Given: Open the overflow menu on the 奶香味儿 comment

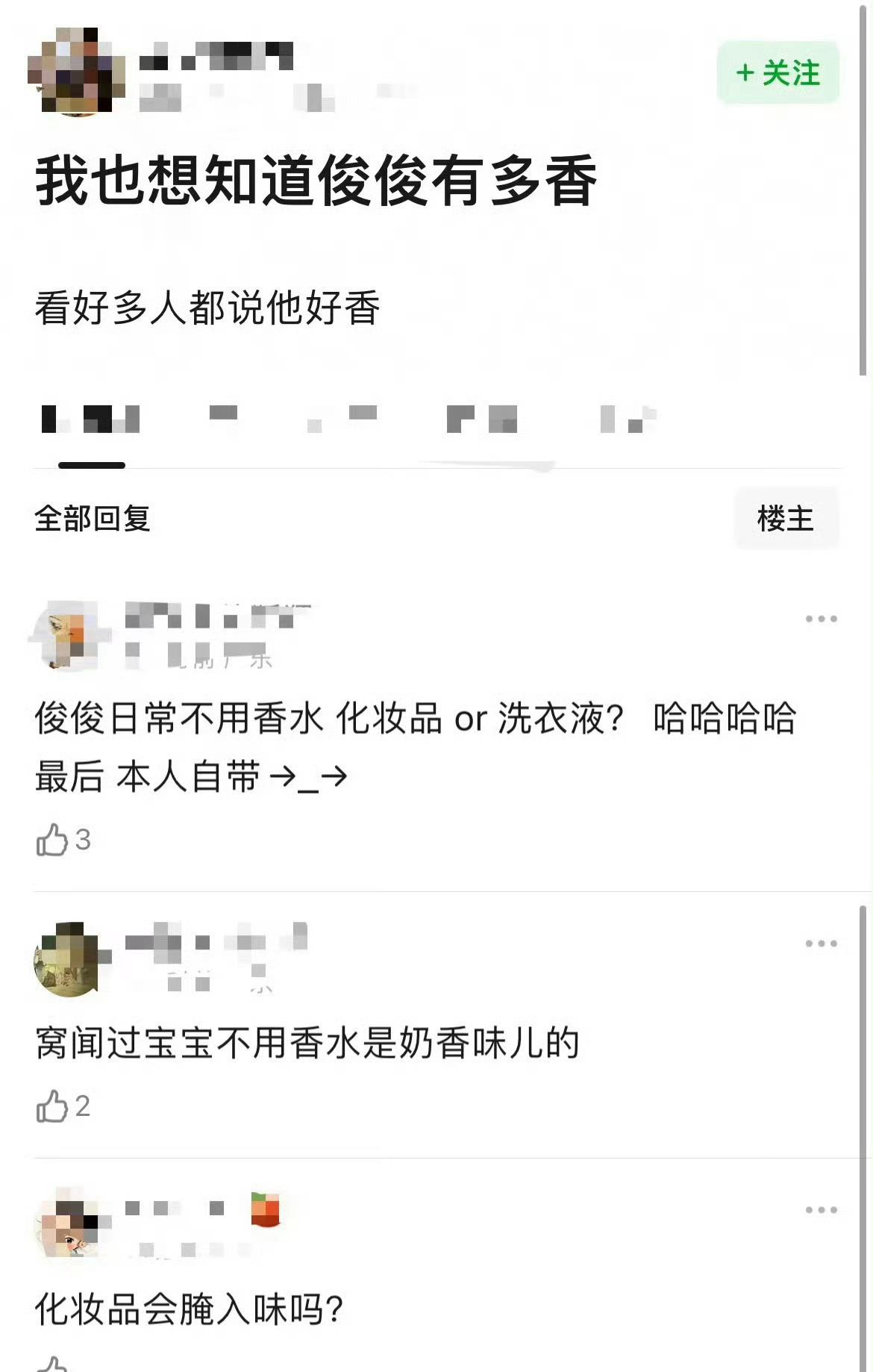Looking at the screenshot, I should coord(821,944).
